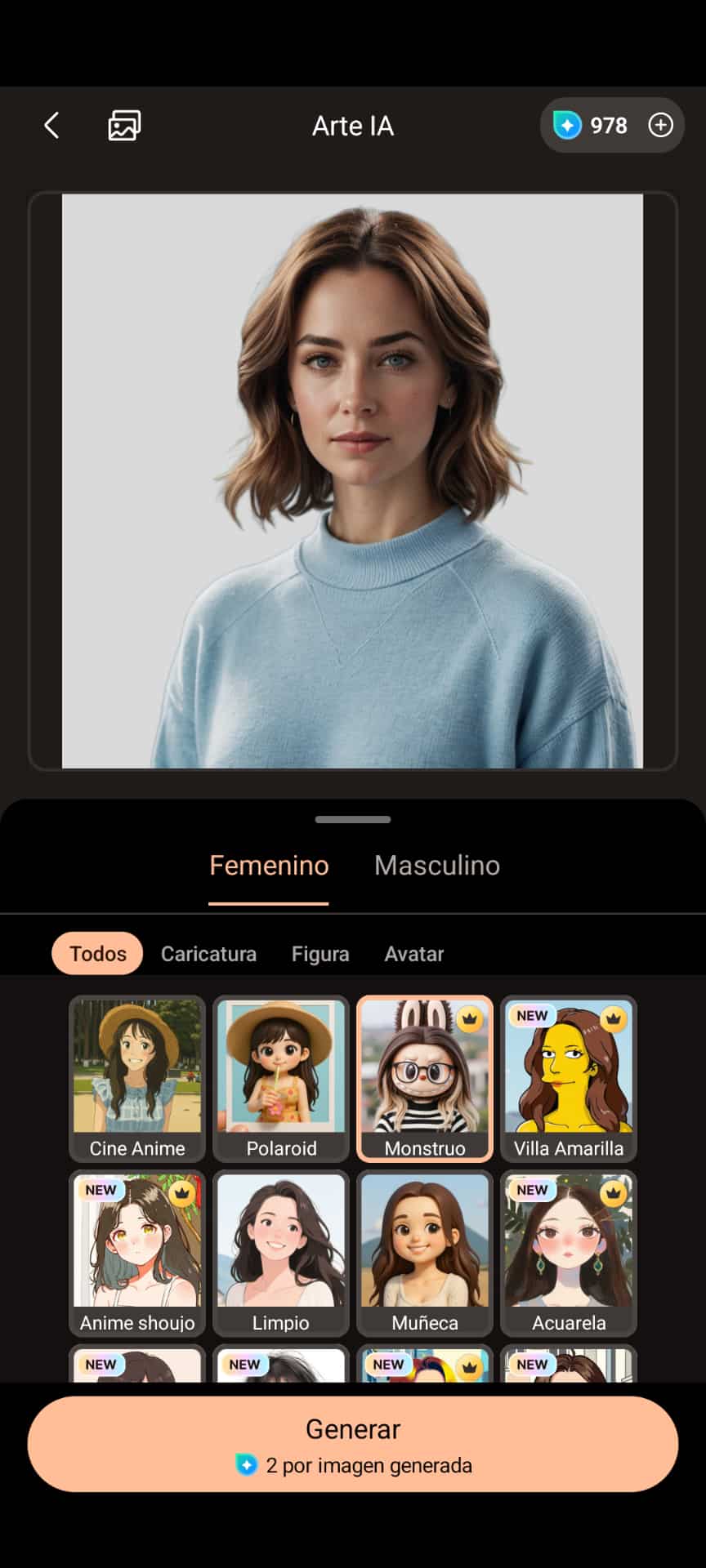Image resolution: width=706 pixels, height=1568 pixels.
Task: Tap Generar to create the image
Action: [x=353, y=1443]
